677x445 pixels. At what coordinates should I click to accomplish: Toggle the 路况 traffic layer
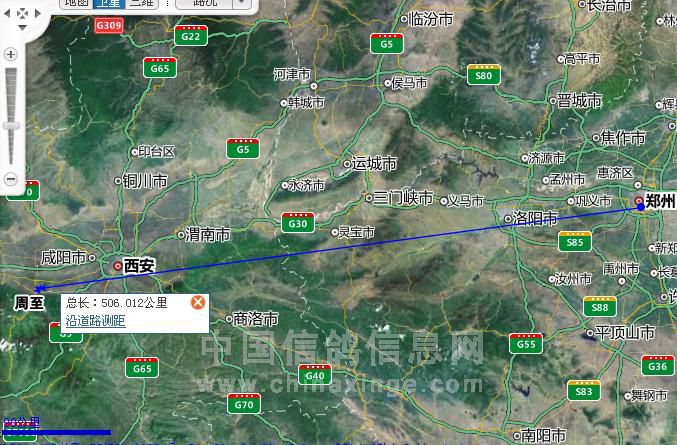[x=203, y=3]
